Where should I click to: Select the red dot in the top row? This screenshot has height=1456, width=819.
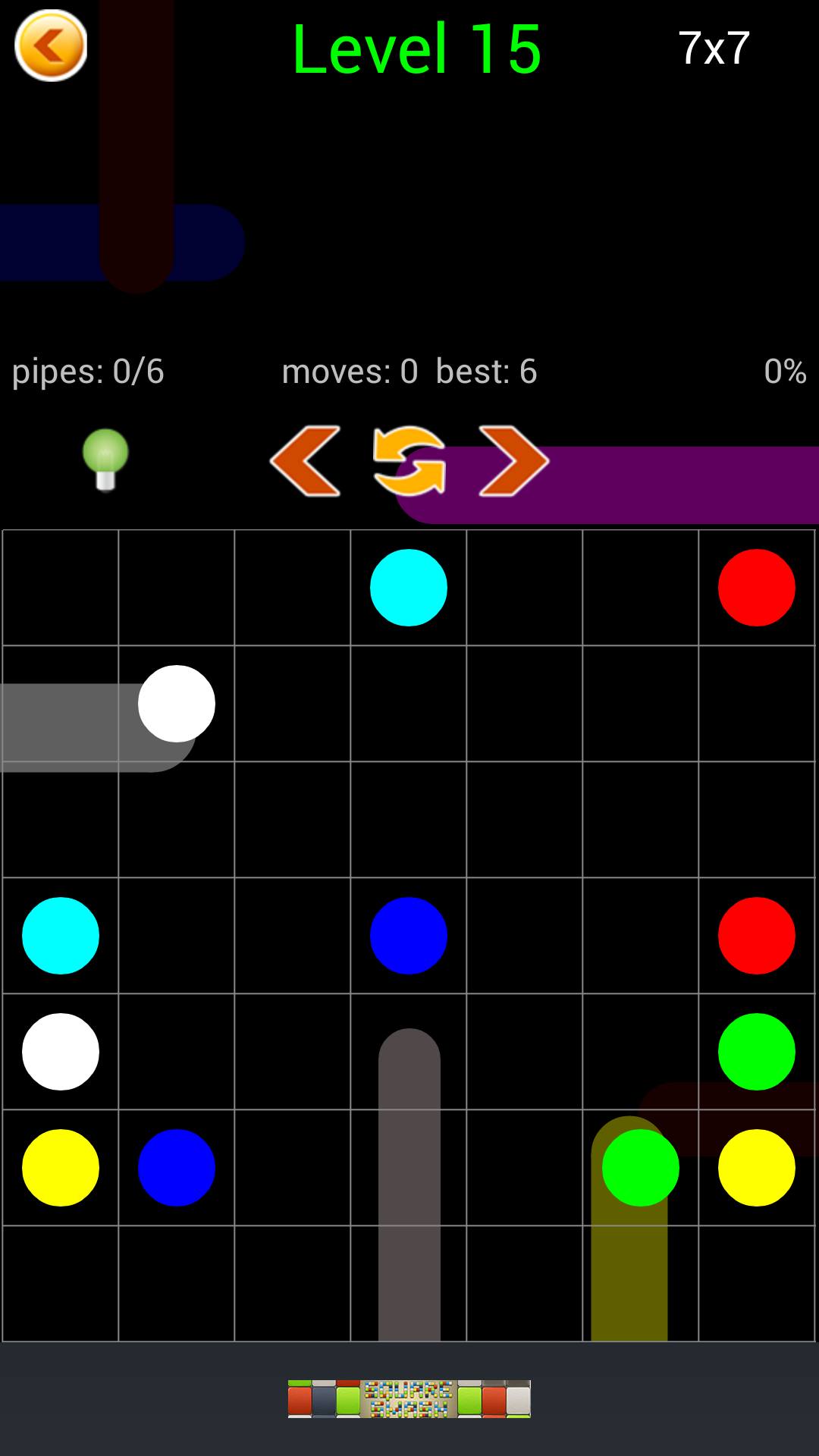(x=756, y=588)
